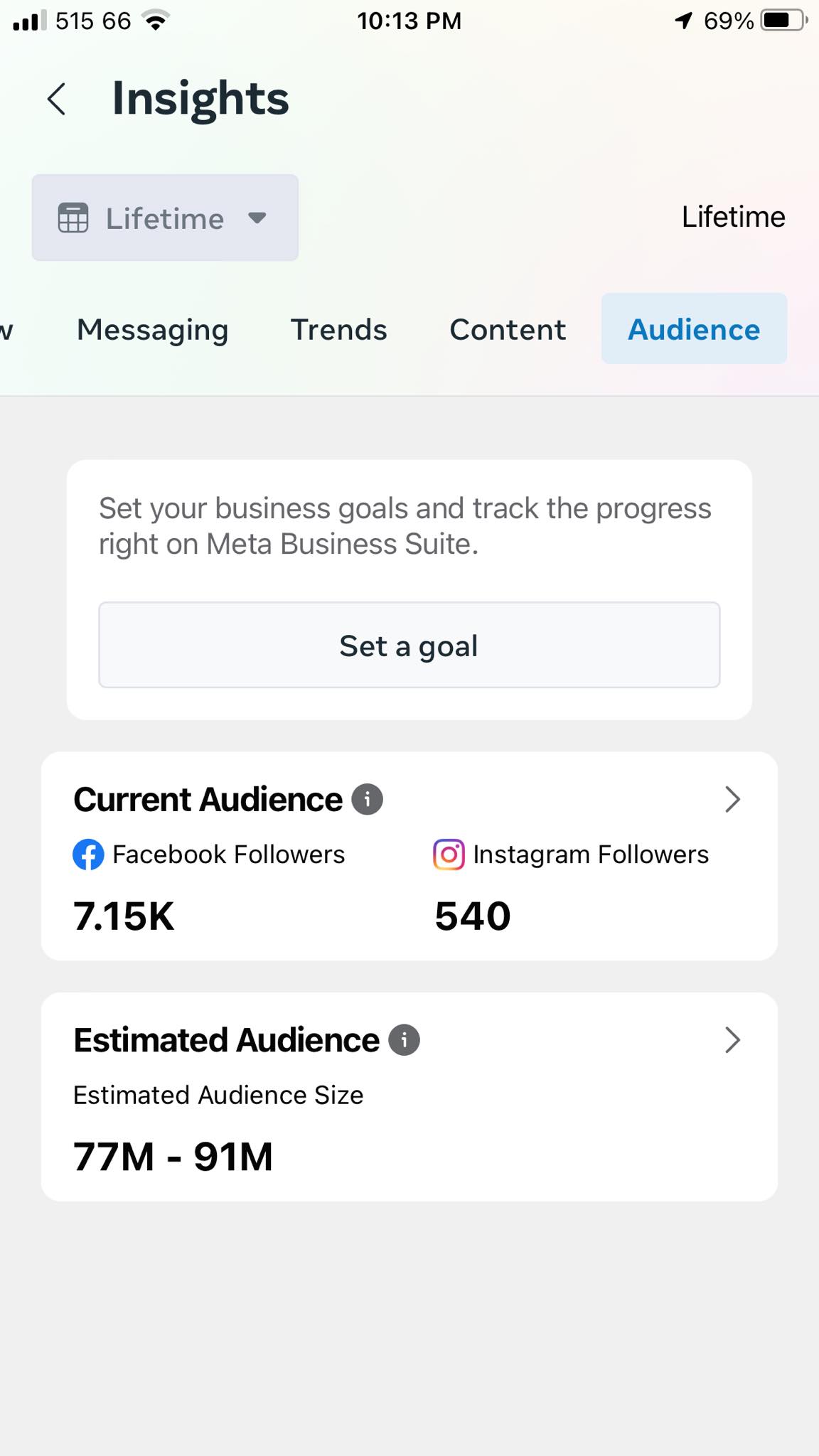Expand Estimated Audience details chevron
The height and width of the screenshot is (1456, 819).
[x=732, y=1040]
